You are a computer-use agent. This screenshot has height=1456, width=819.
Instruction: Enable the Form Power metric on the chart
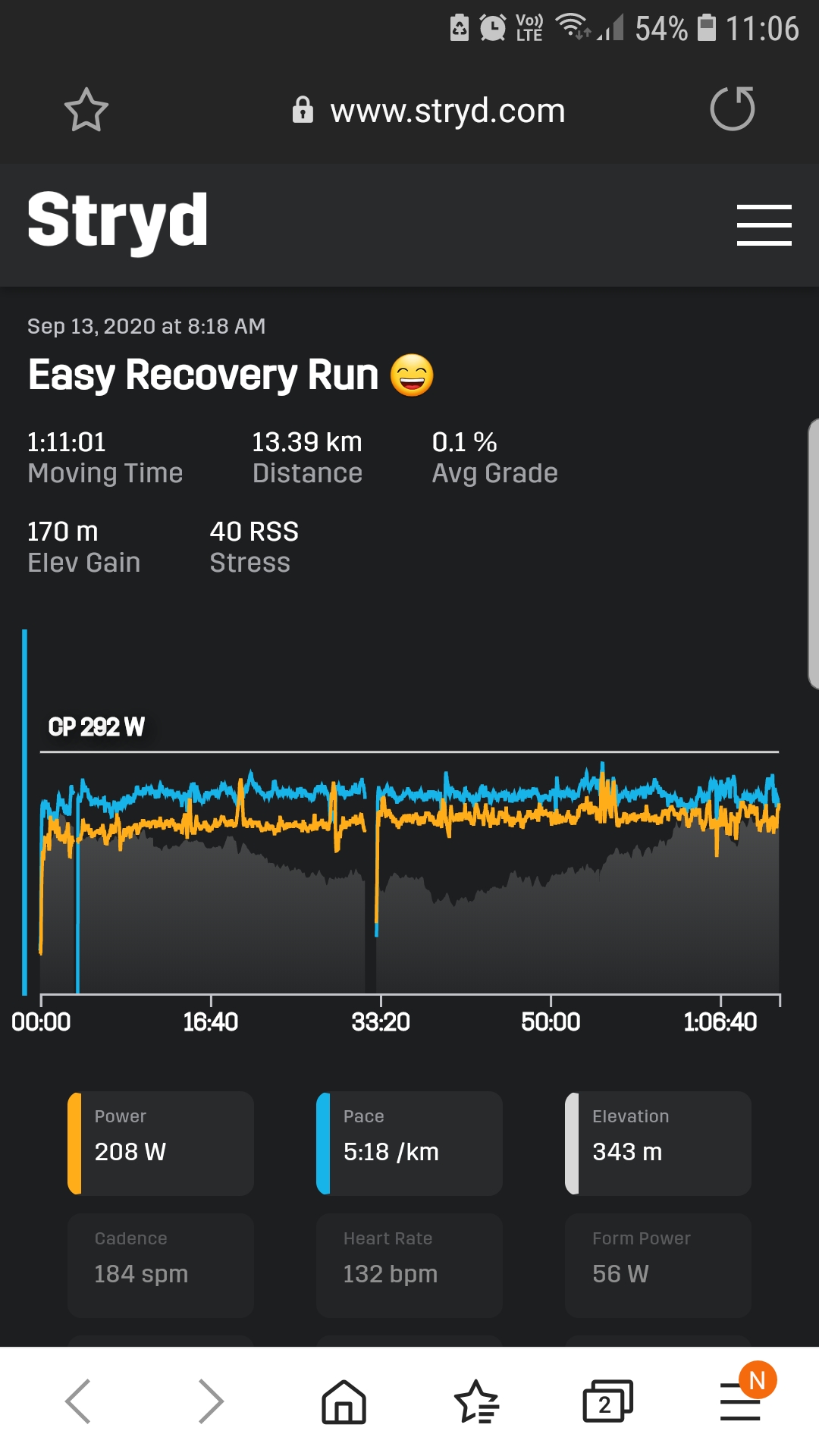tap(658, 1265)
